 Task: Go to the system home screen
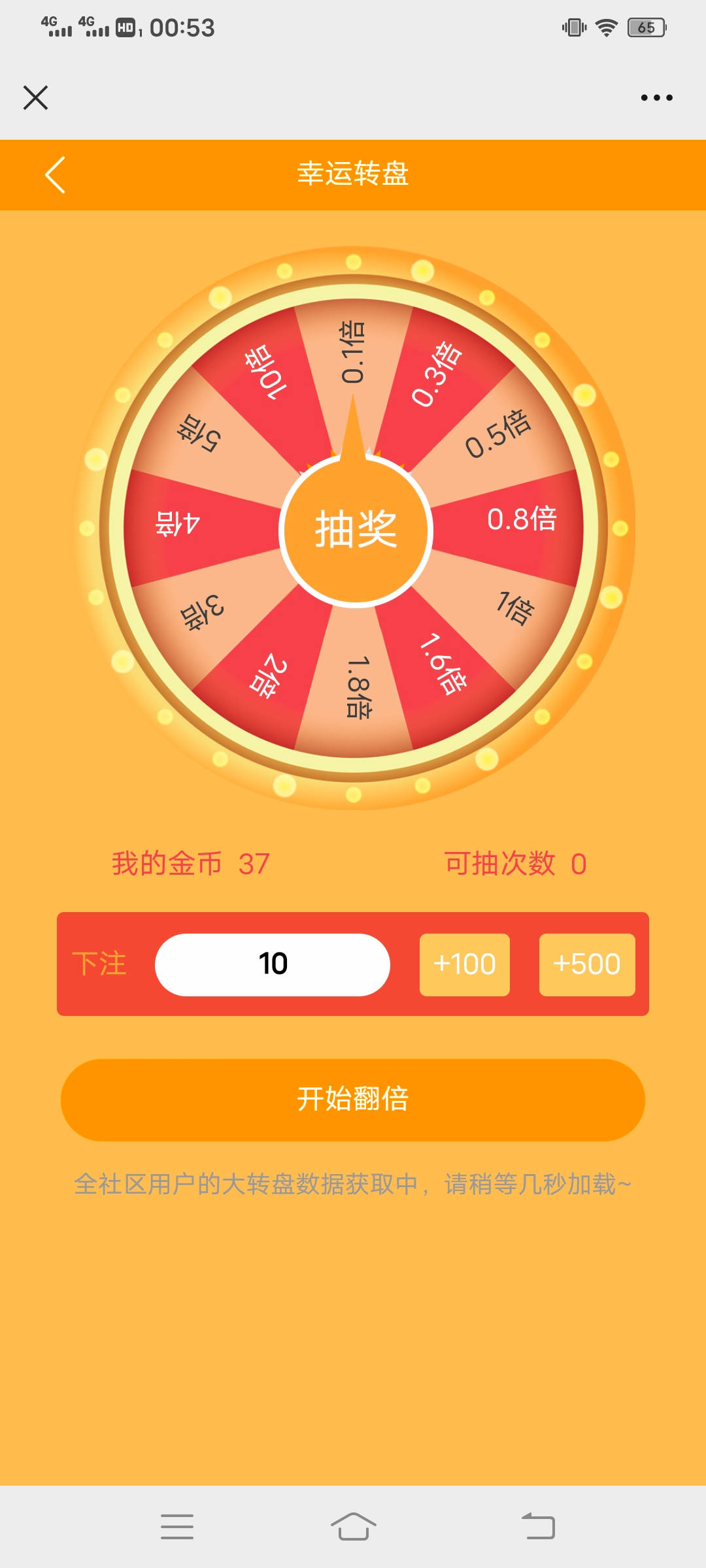coord(353,1527)
